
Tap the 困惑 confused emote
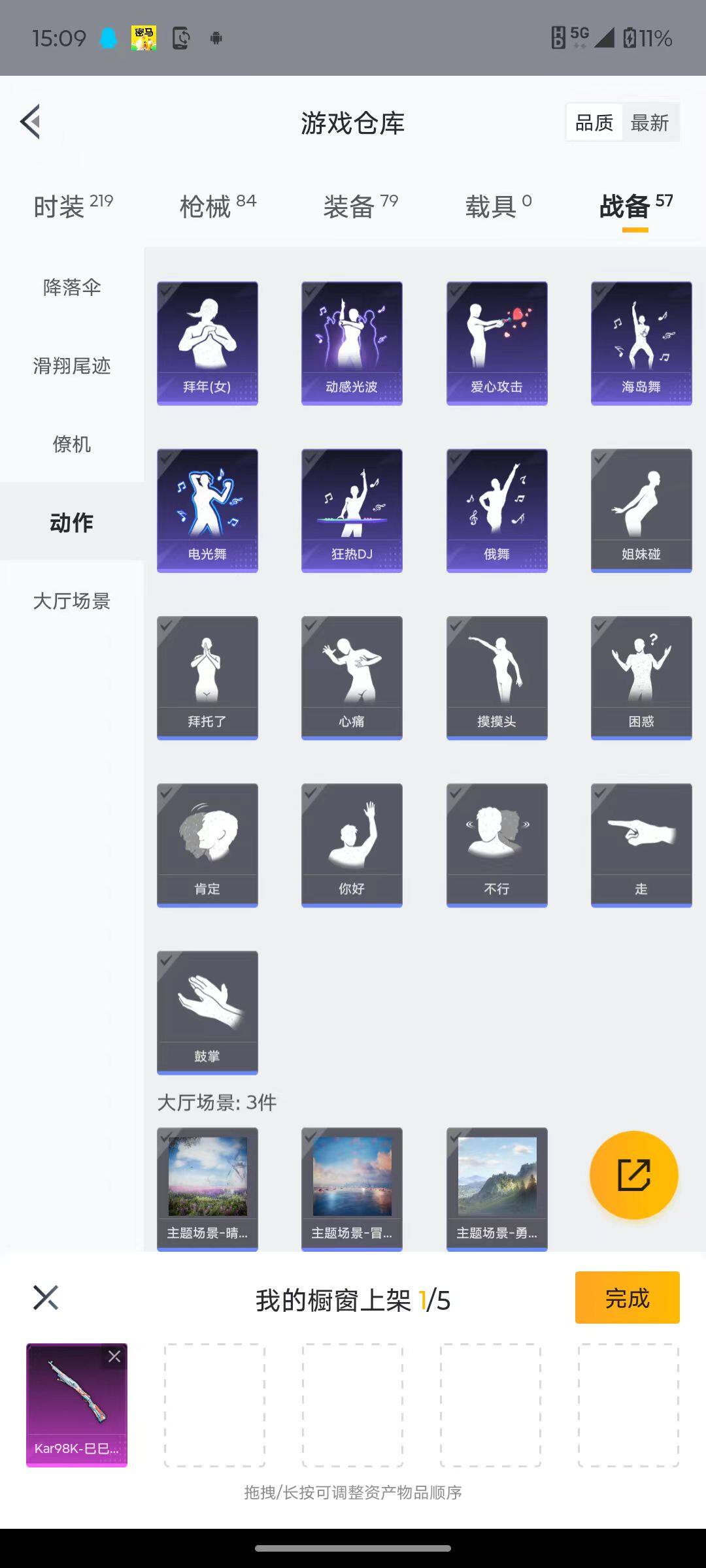coord(641,676)
